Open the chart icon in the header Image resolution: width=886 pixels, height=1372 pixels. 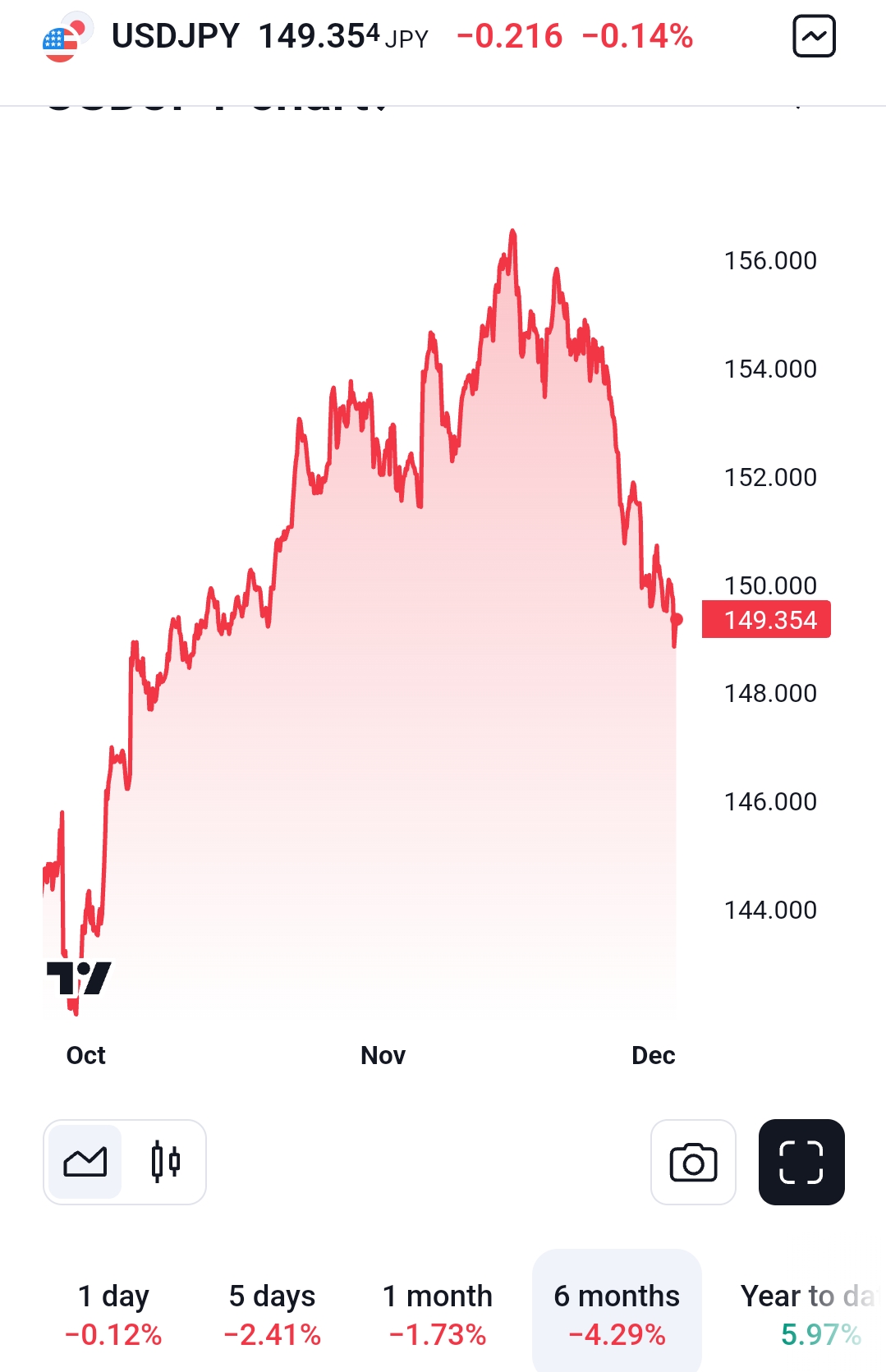814,37
